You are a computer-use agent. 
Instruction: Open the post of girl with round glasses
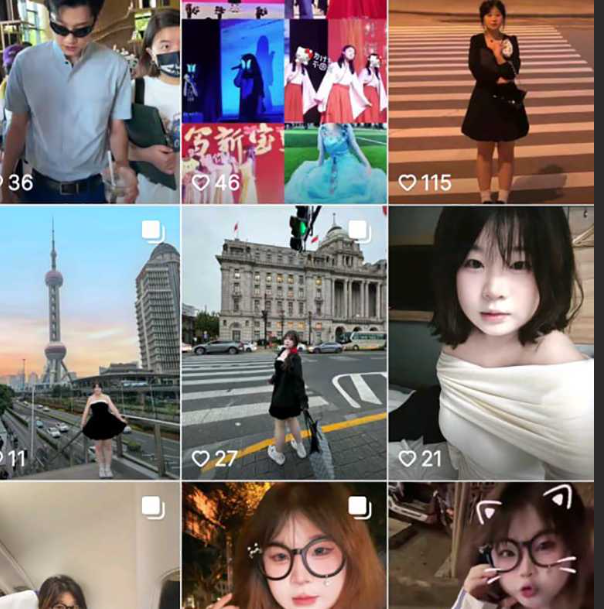click(x=284, y=547)
